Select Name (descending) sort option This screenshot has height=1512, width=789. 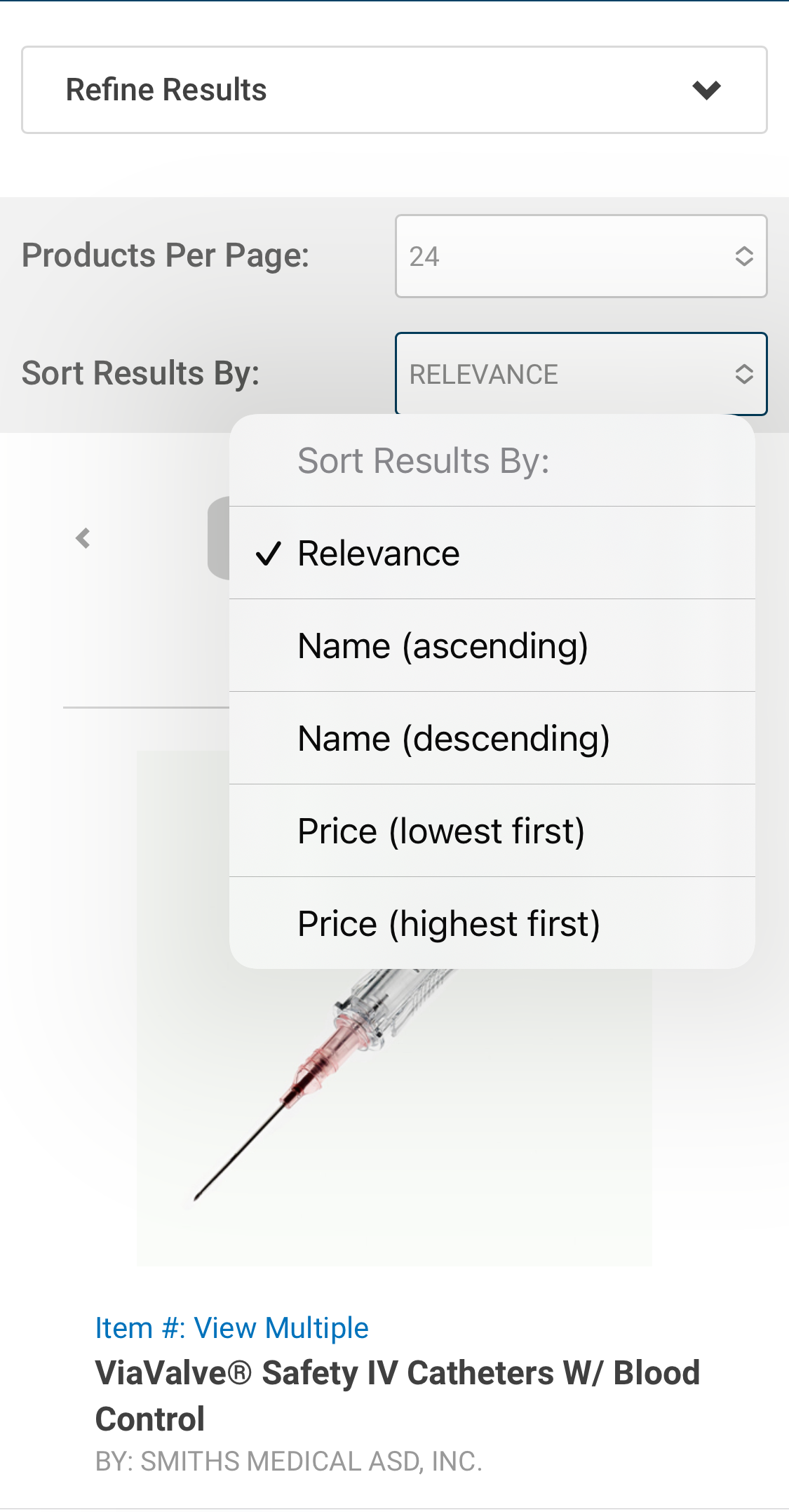coord(453,737)
